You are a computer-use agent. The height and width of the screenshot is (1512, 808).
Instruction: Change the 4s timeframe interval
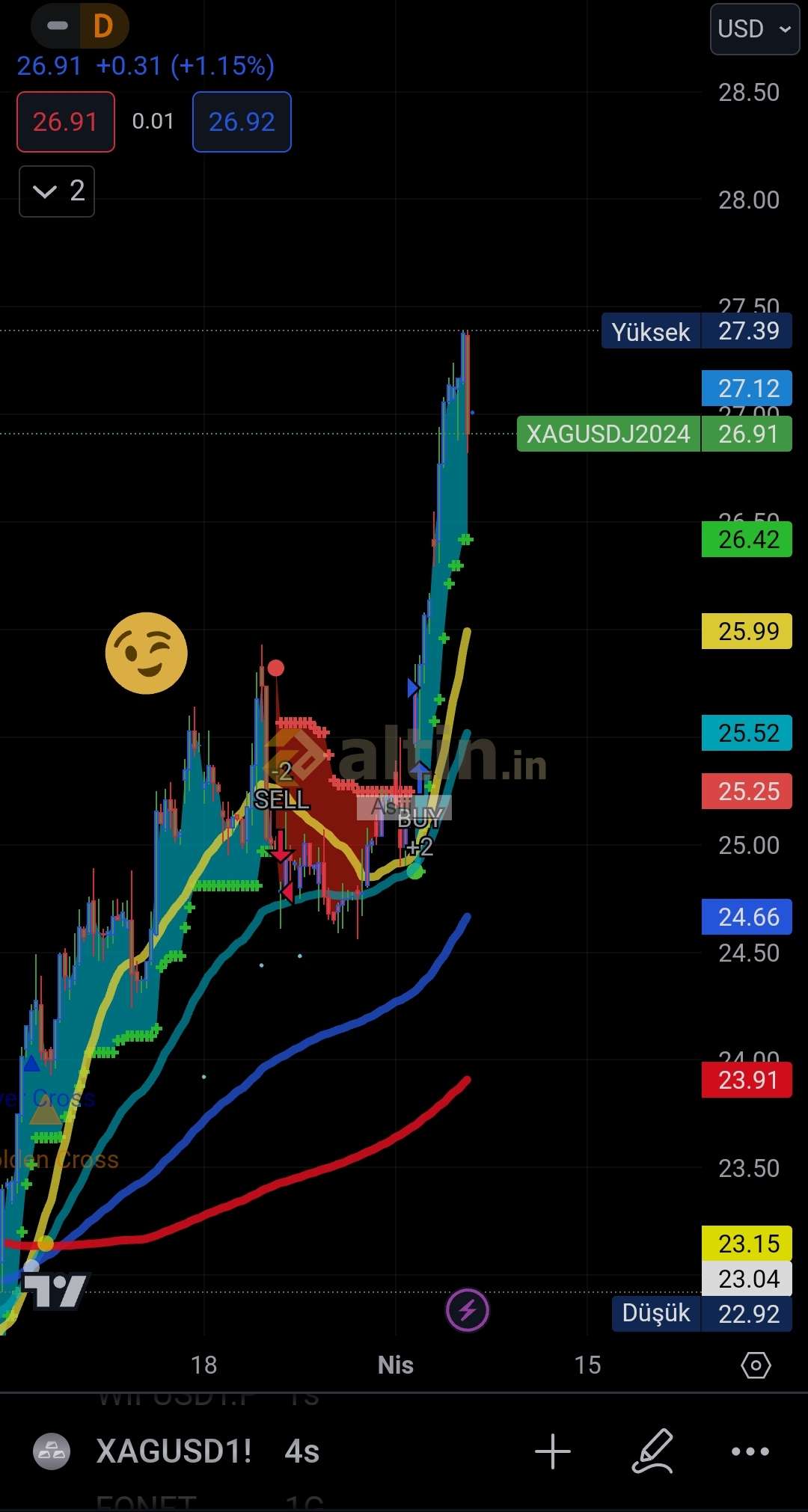pos(302,1451)
